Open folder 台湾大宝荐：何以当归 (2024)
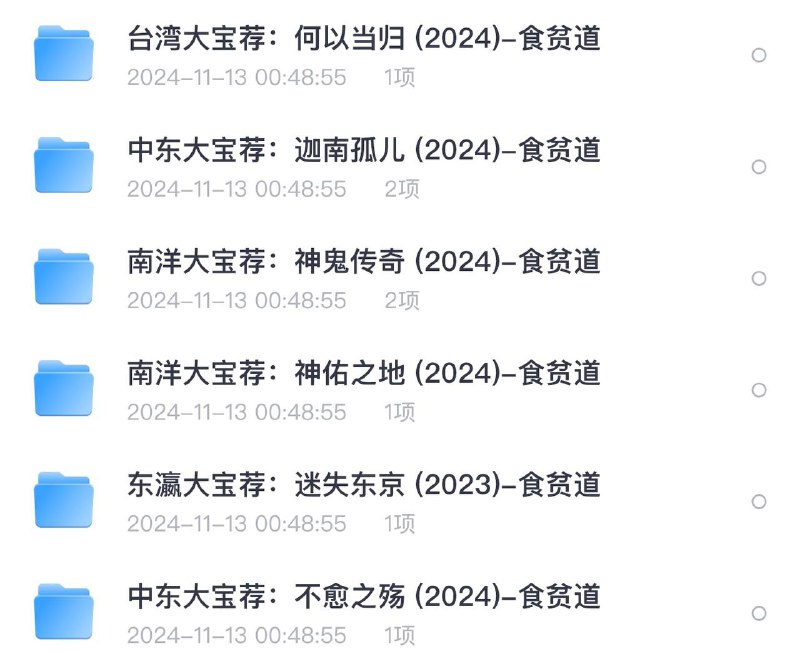Image resolution: width=800 pixels, height=666 pixels. tap(364, 41)
